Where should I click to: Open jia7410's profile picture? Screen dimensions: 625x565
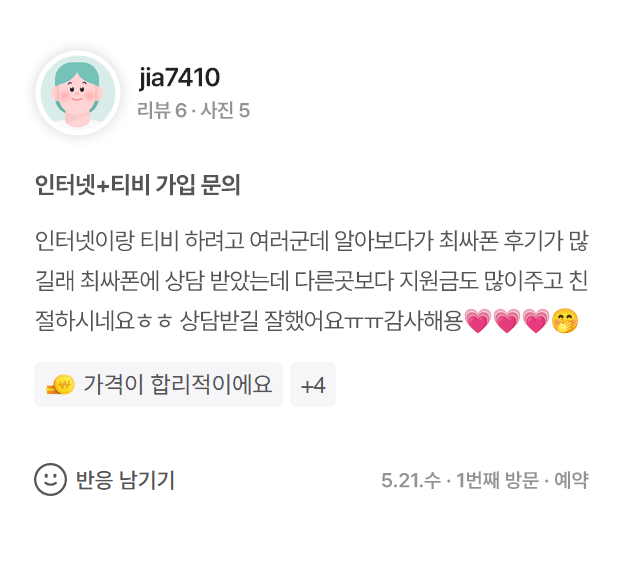tap(78, 93)
